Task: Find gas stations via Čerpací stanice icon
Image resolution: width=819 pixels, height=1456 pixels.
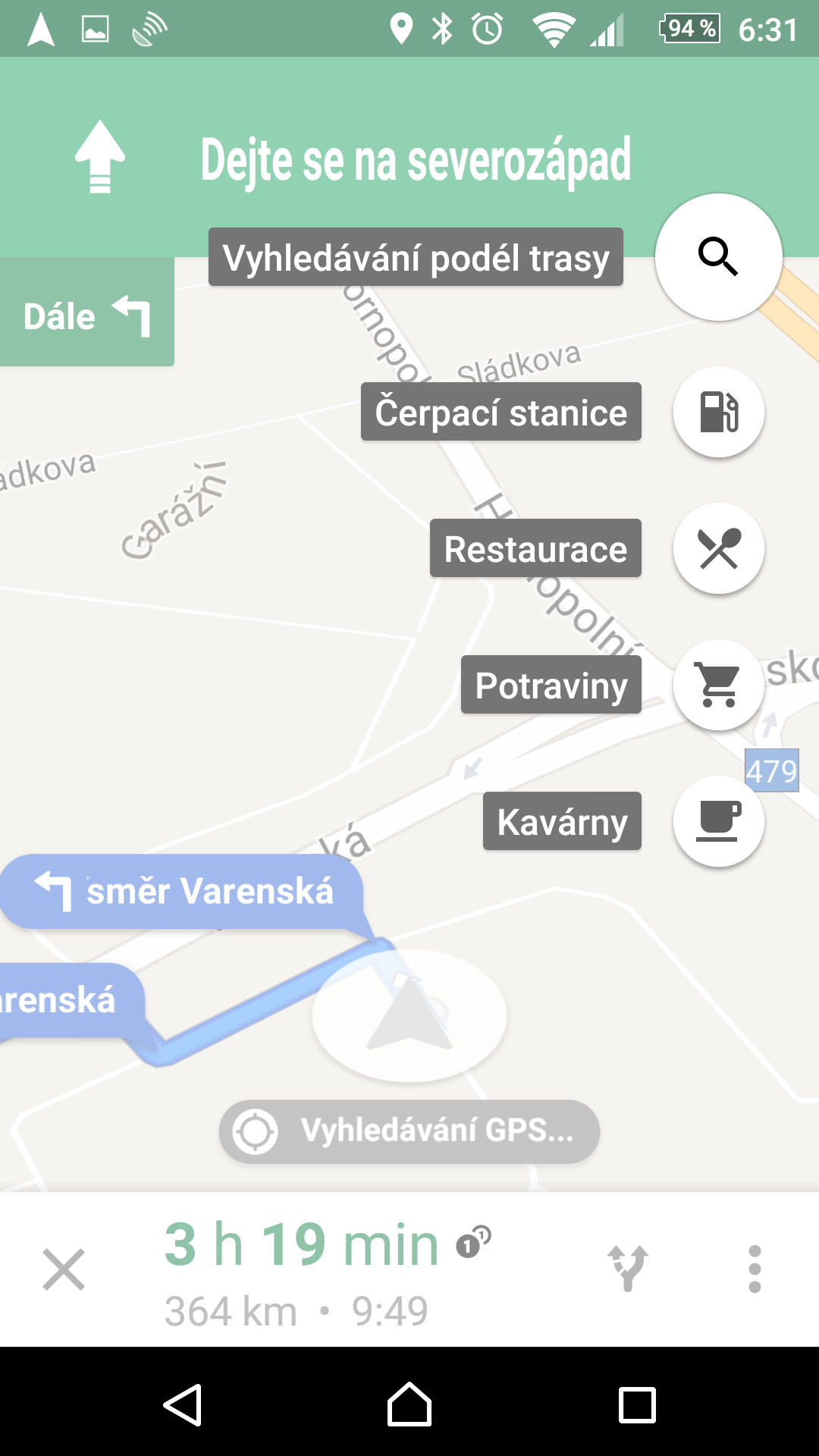Action: pos(718,412)
